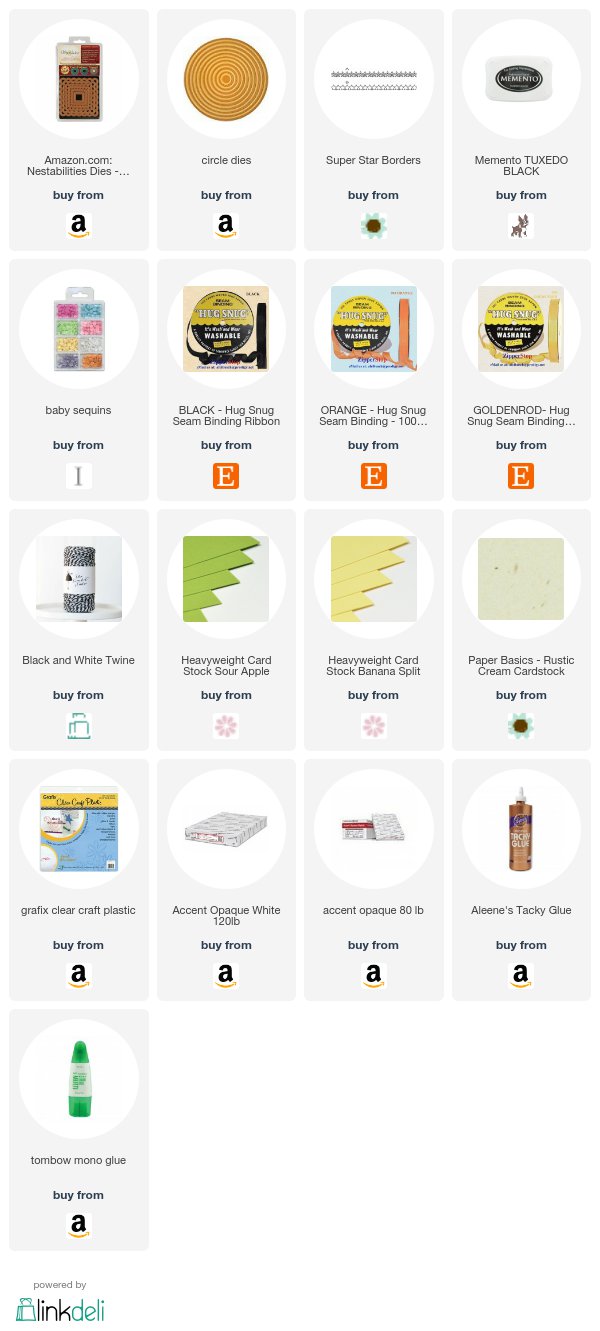Screen dimensions: 600x1331
Task: Visit the linkdeli logo link
Action: (x=60, y=1309)
